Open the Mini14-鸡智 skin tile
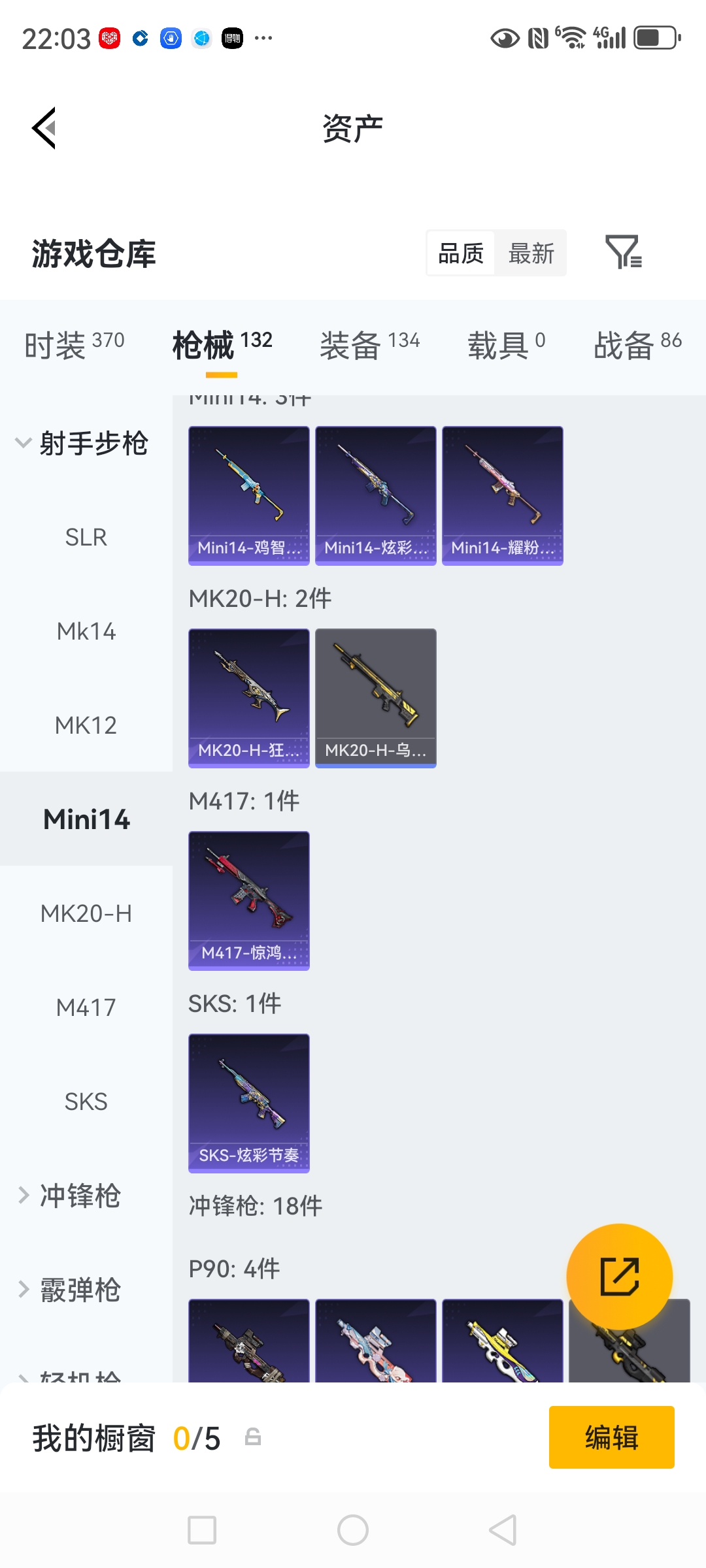706x1568 pixels. pos(248,495)
